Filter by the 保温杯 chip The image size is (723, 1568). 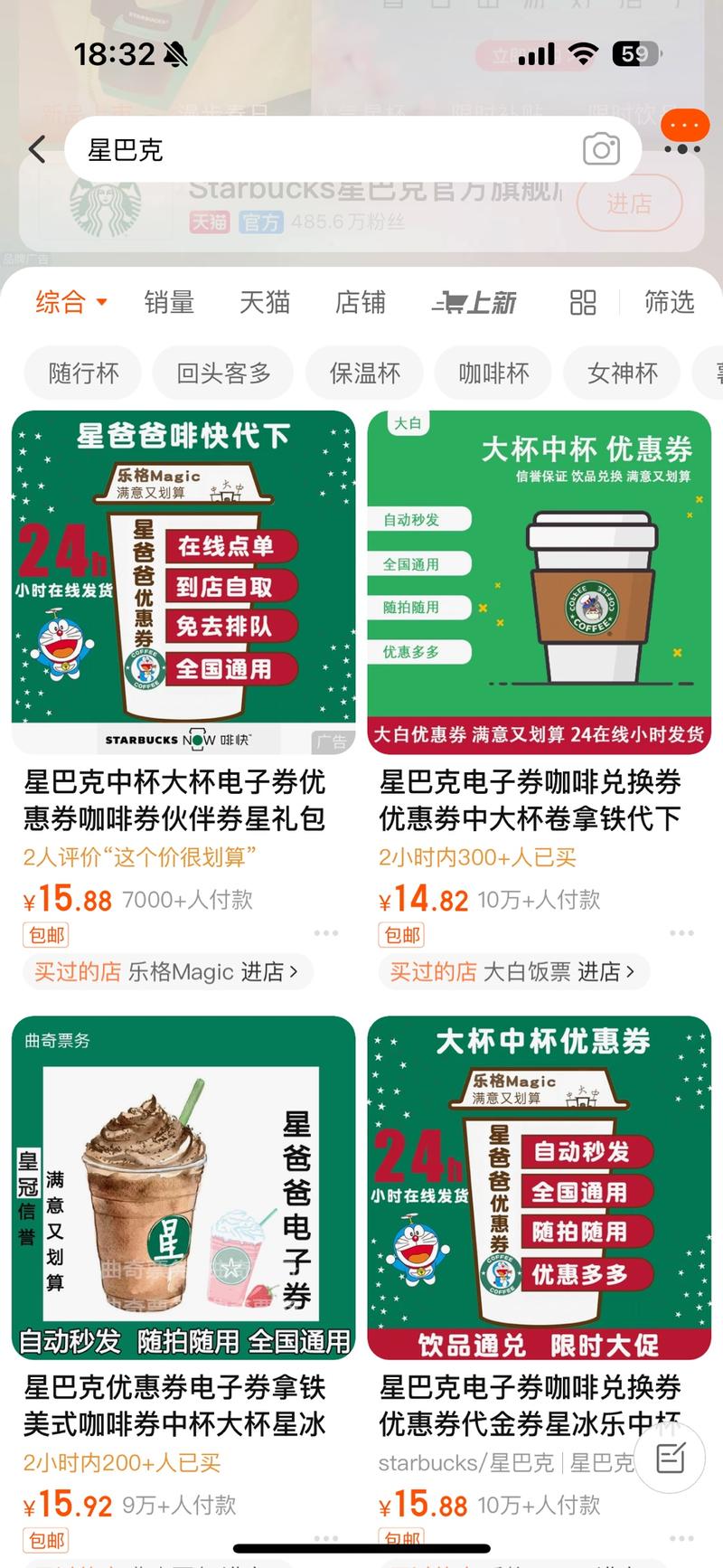coord(365,373)
